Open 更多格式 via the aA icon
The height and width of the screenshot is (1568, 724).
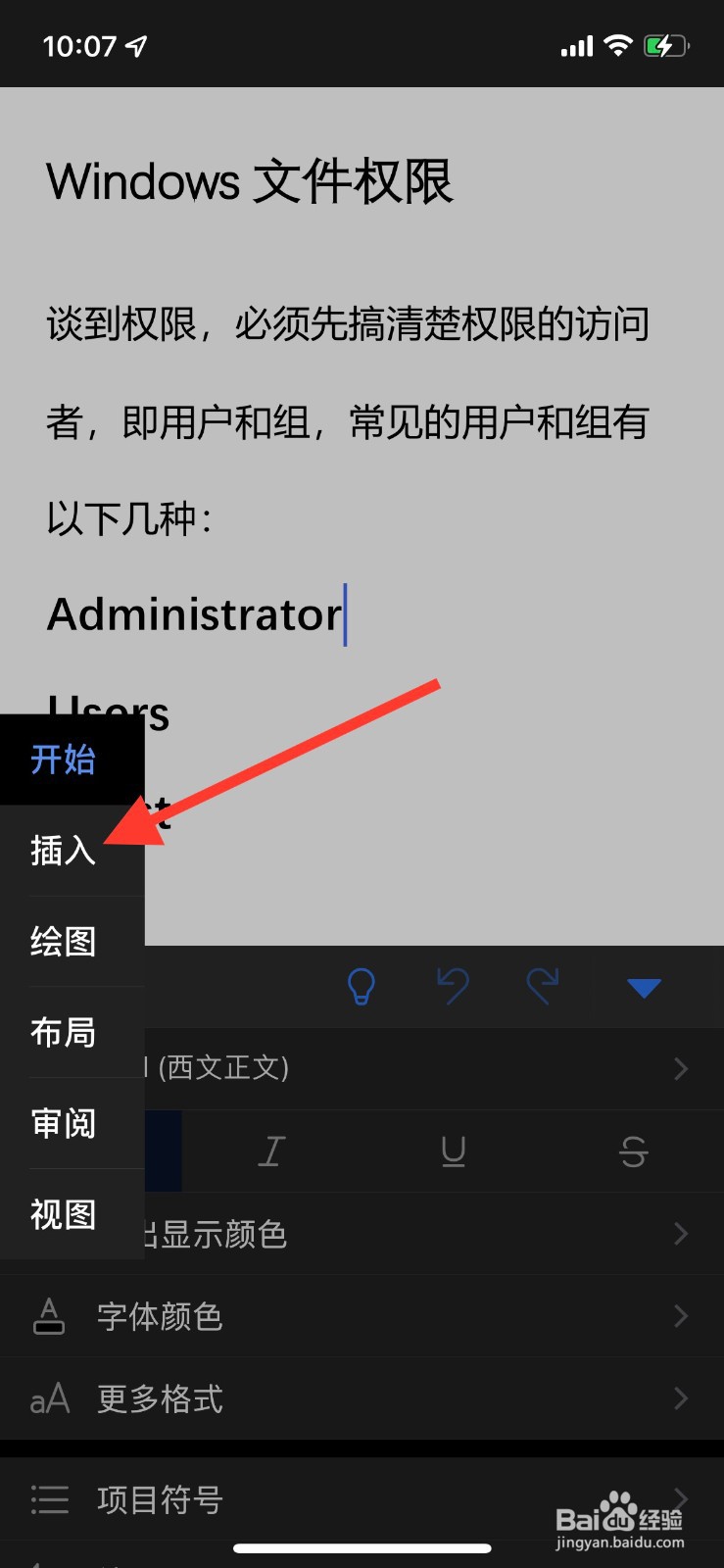tap(50, 1399)
